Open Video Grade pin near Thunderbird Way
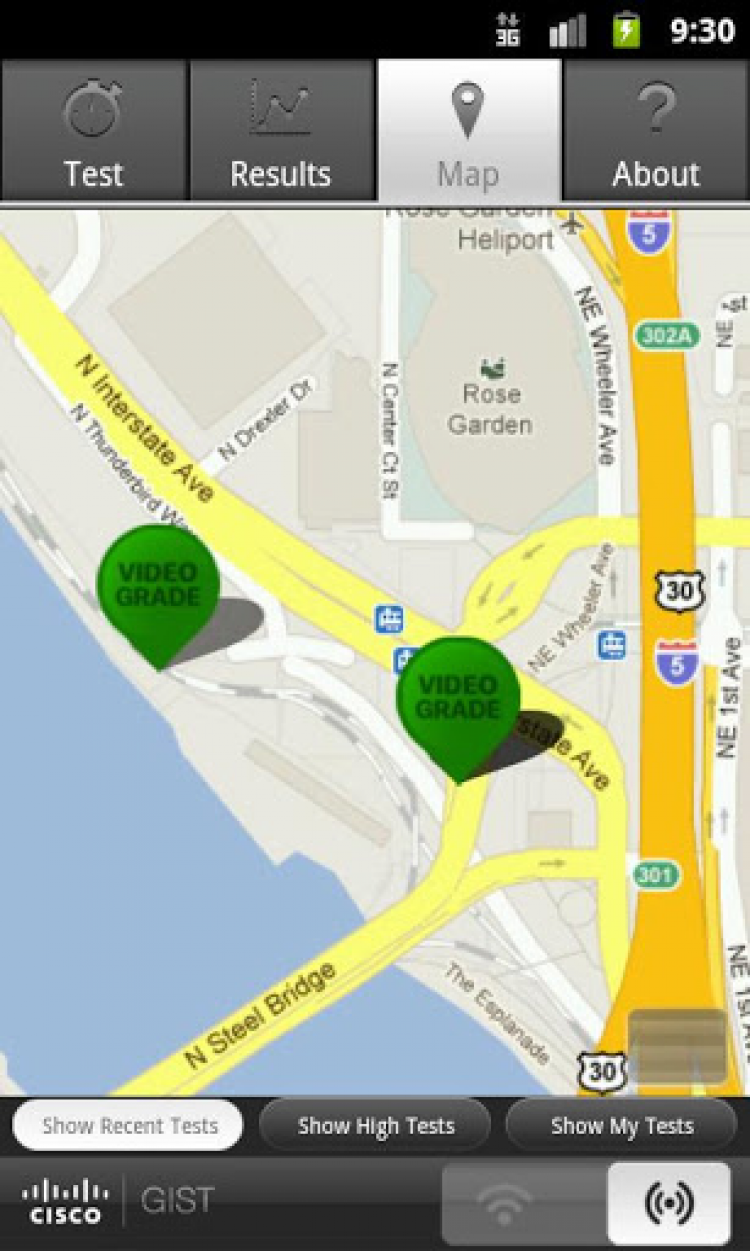 click(x=158, y=586)
